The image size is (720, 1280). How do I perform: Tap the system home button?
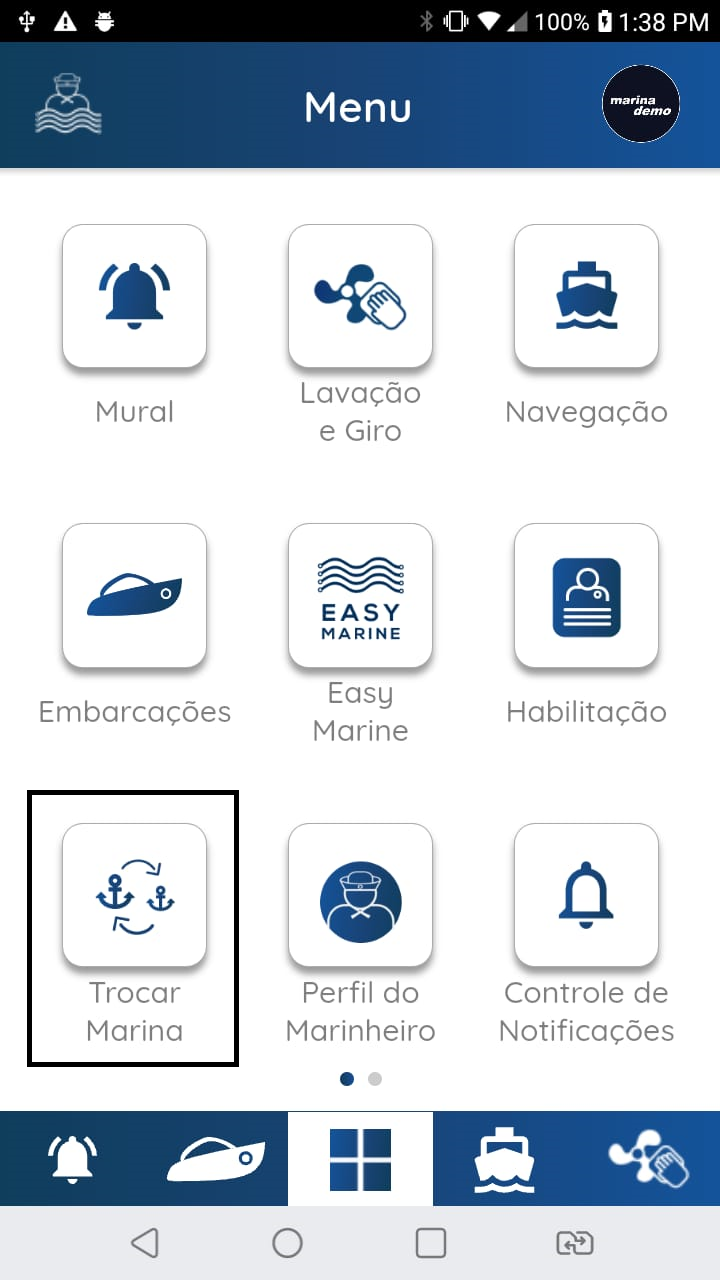point(288,1243)
